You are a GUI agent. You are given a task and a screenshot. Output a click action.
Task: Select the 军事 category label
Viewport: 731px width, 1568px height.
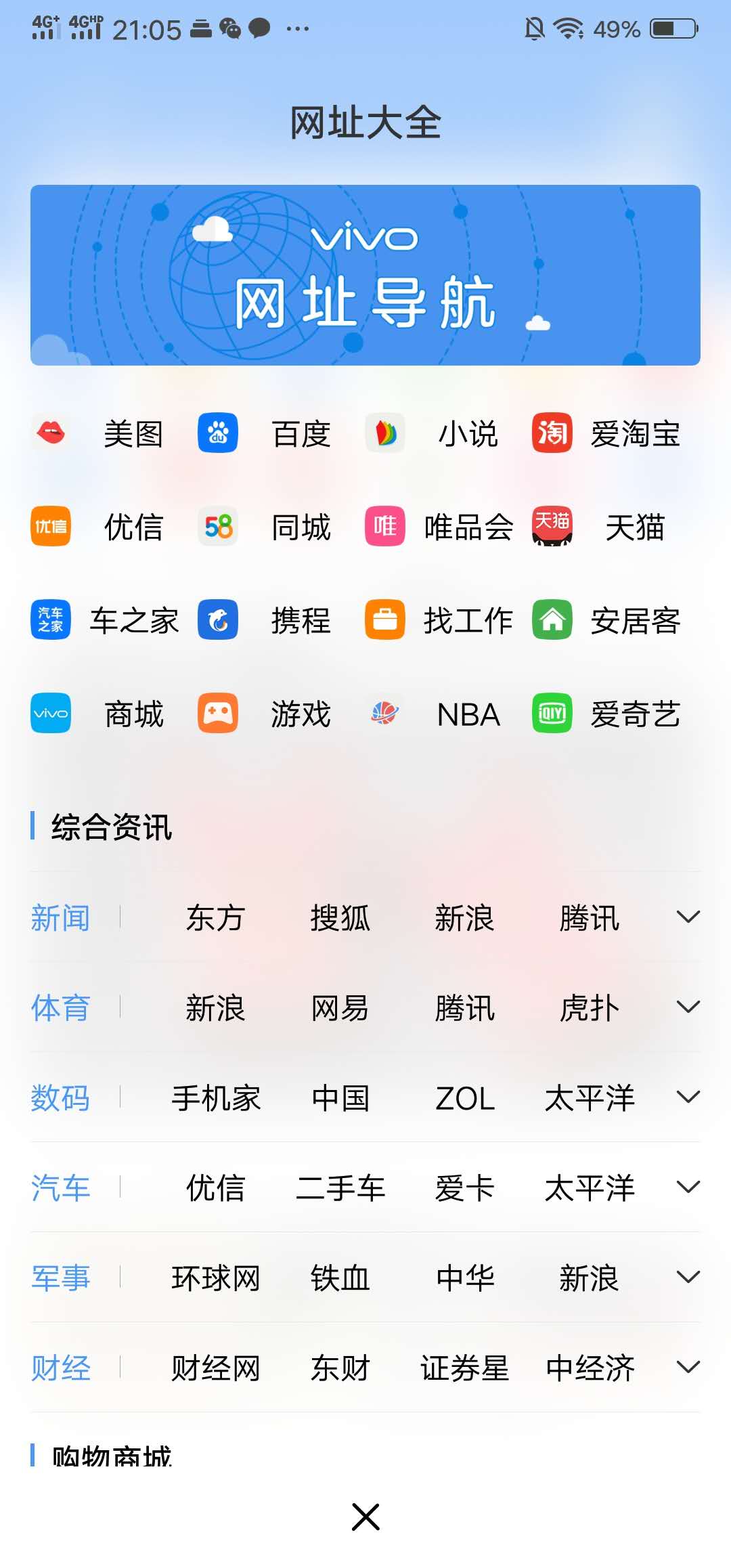tap(60, 1277)
